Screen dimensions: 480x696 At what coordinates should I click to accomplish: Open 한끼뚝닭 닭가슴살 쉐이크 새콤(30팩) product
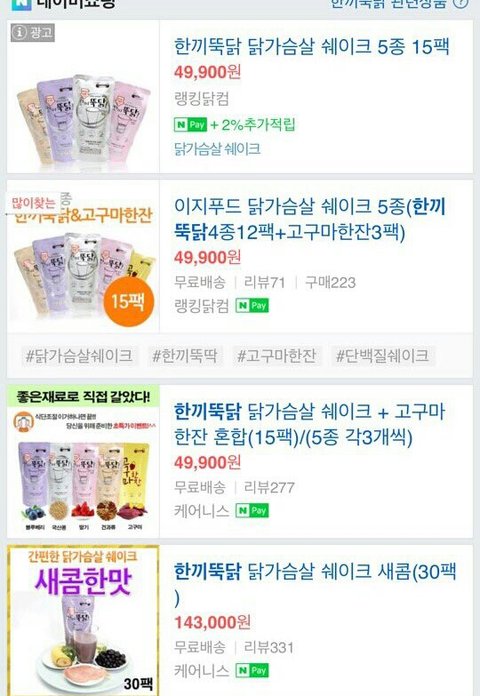click(315, 585)
